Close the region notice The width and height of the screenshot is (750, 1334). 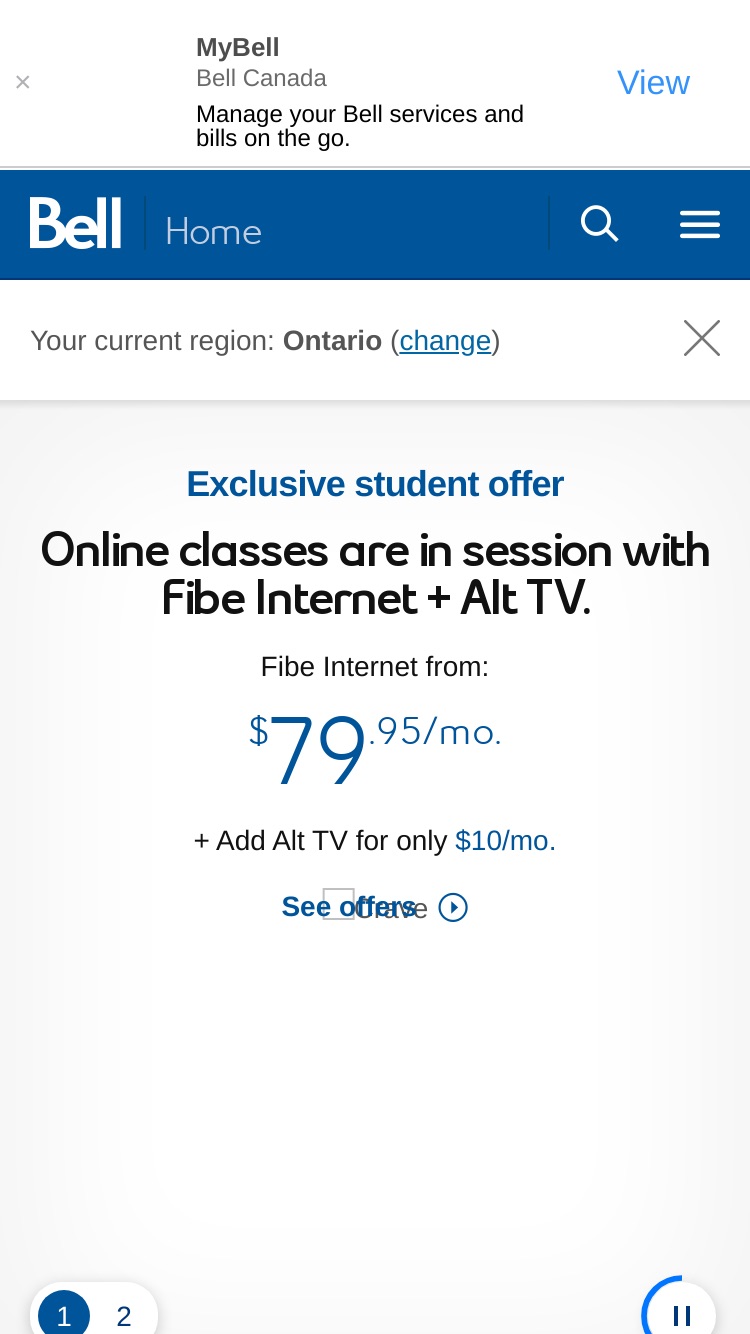pyautogui.click(x=702, y=338)
